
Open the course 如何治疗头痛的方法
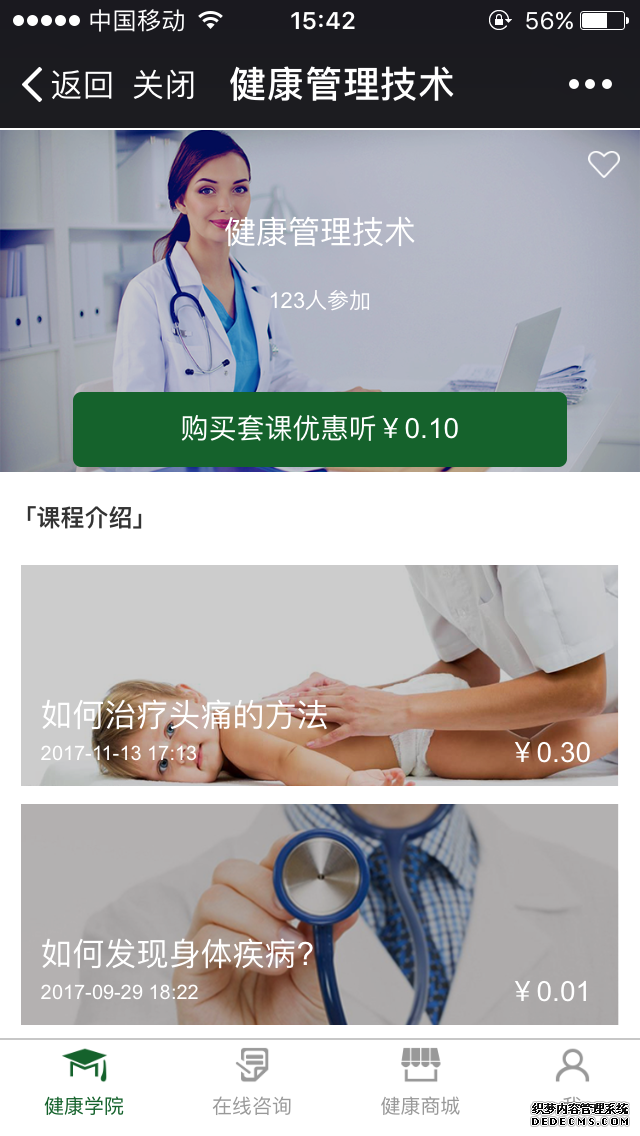click(320, 675)
